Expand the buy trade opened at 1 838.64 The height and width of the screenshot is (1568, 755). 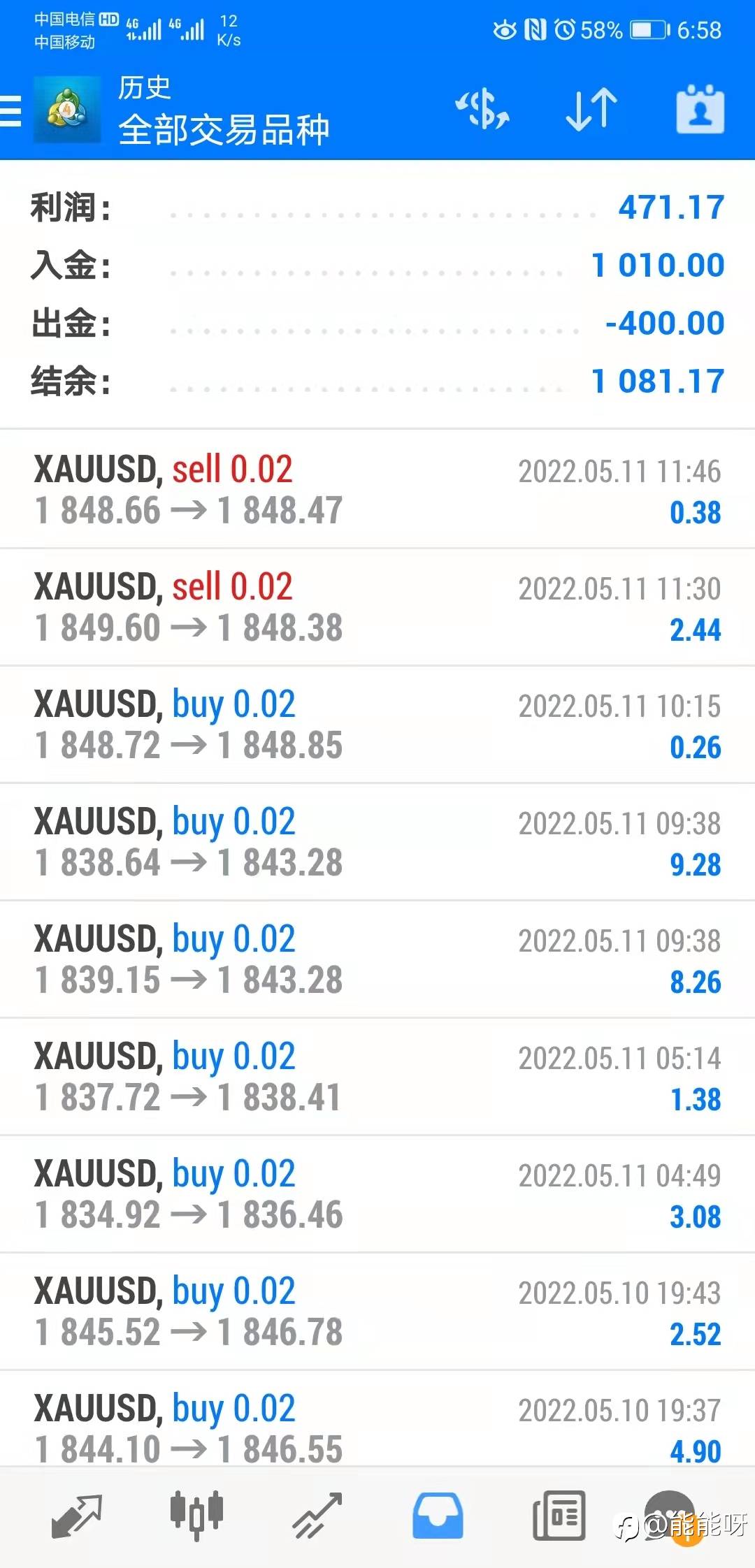click(x=377, y=842)
